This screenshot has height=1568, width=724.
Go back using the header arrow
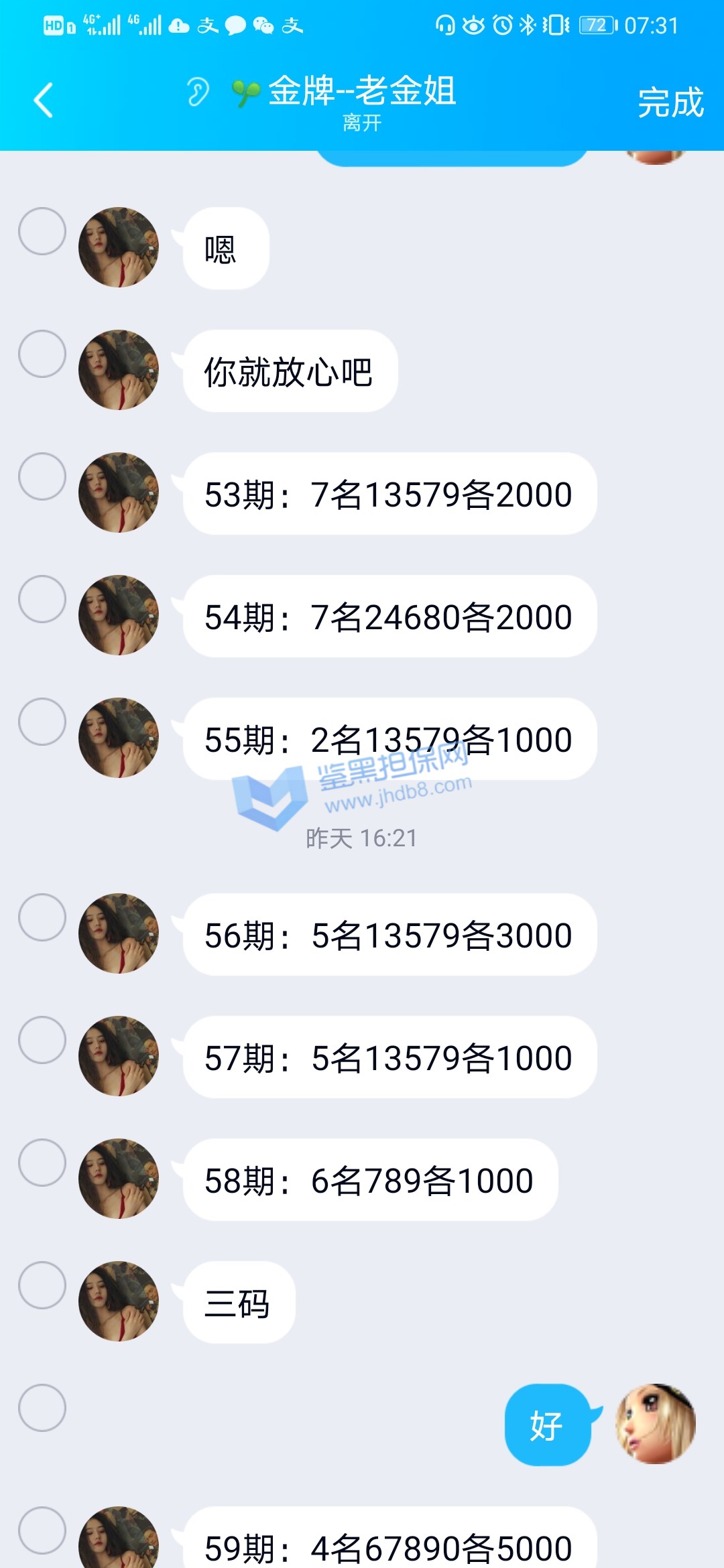[x=44, y=101]
